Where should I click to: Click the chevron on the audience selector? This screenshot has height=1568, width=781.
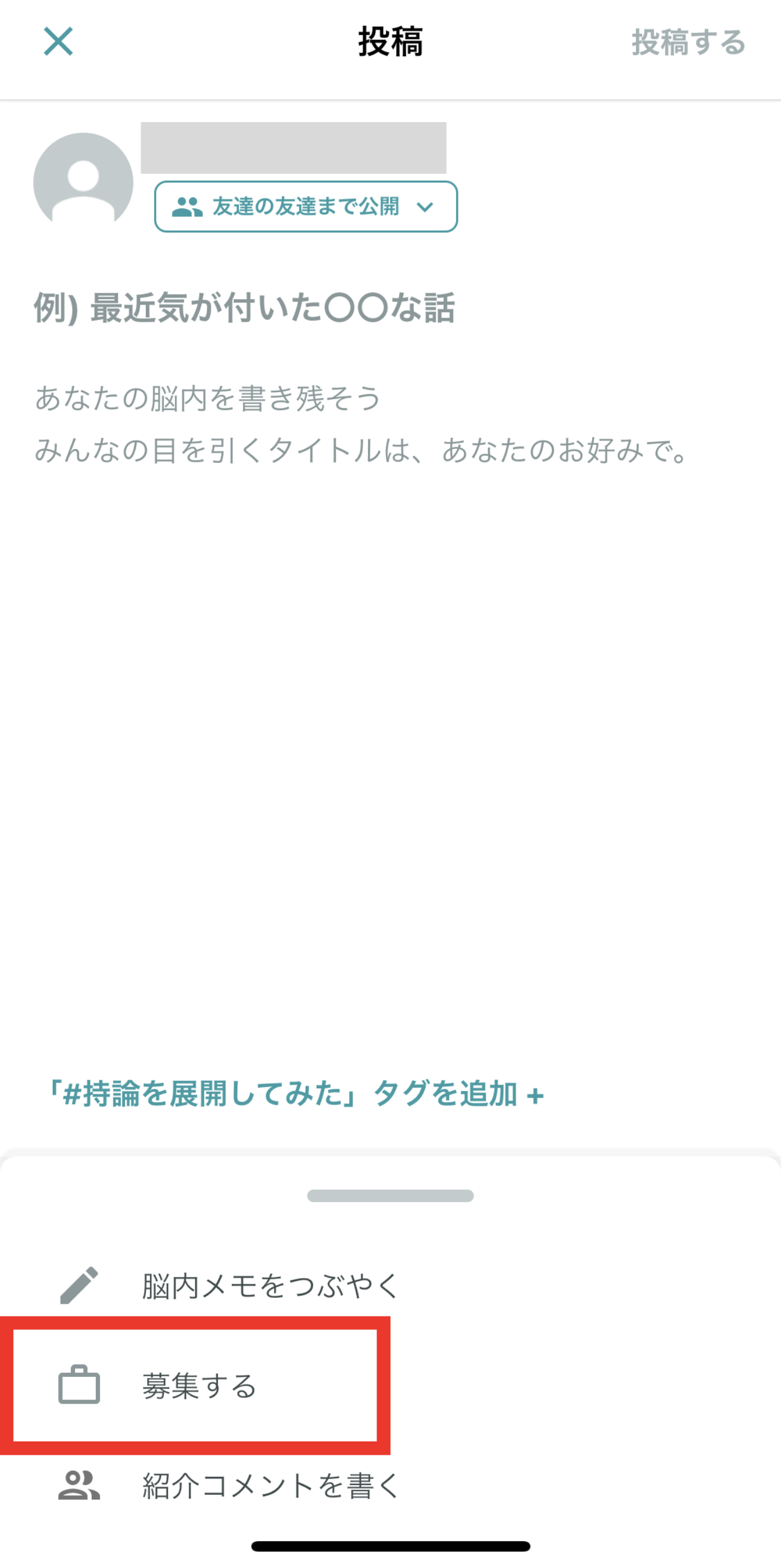pyautogui.click(x=425, y=207)
